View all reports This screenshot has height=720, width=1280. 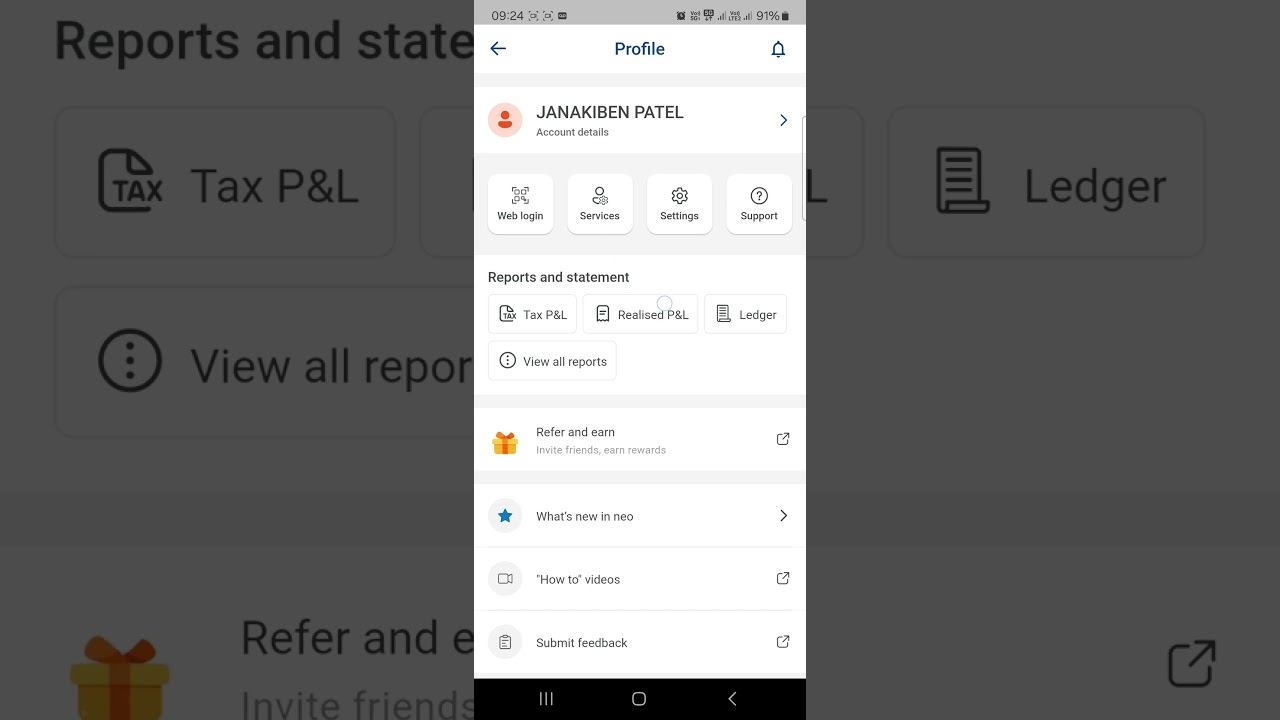coord(552,361)
